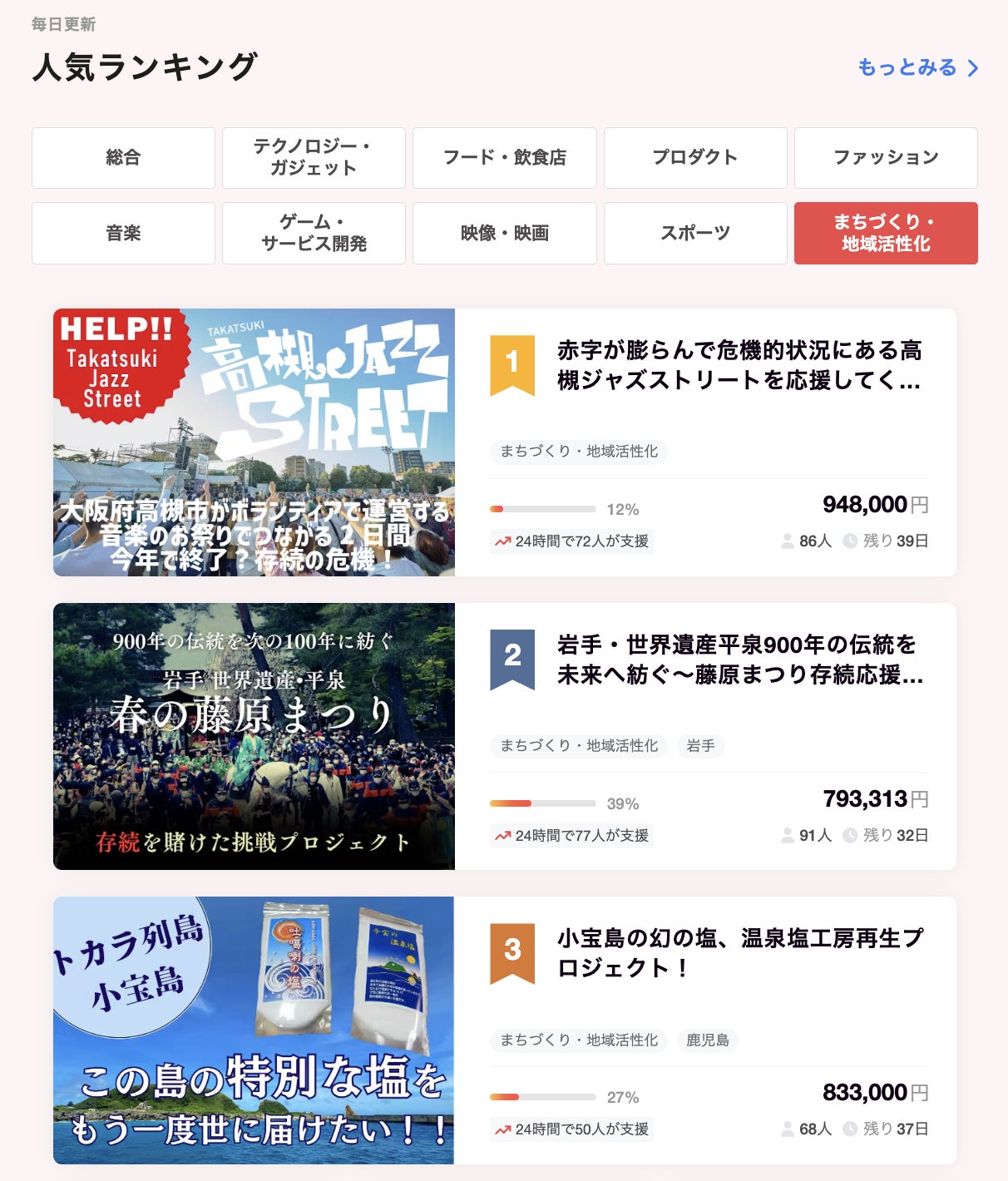
Task: Select the 総合 category tab
Action: point(123,158)
